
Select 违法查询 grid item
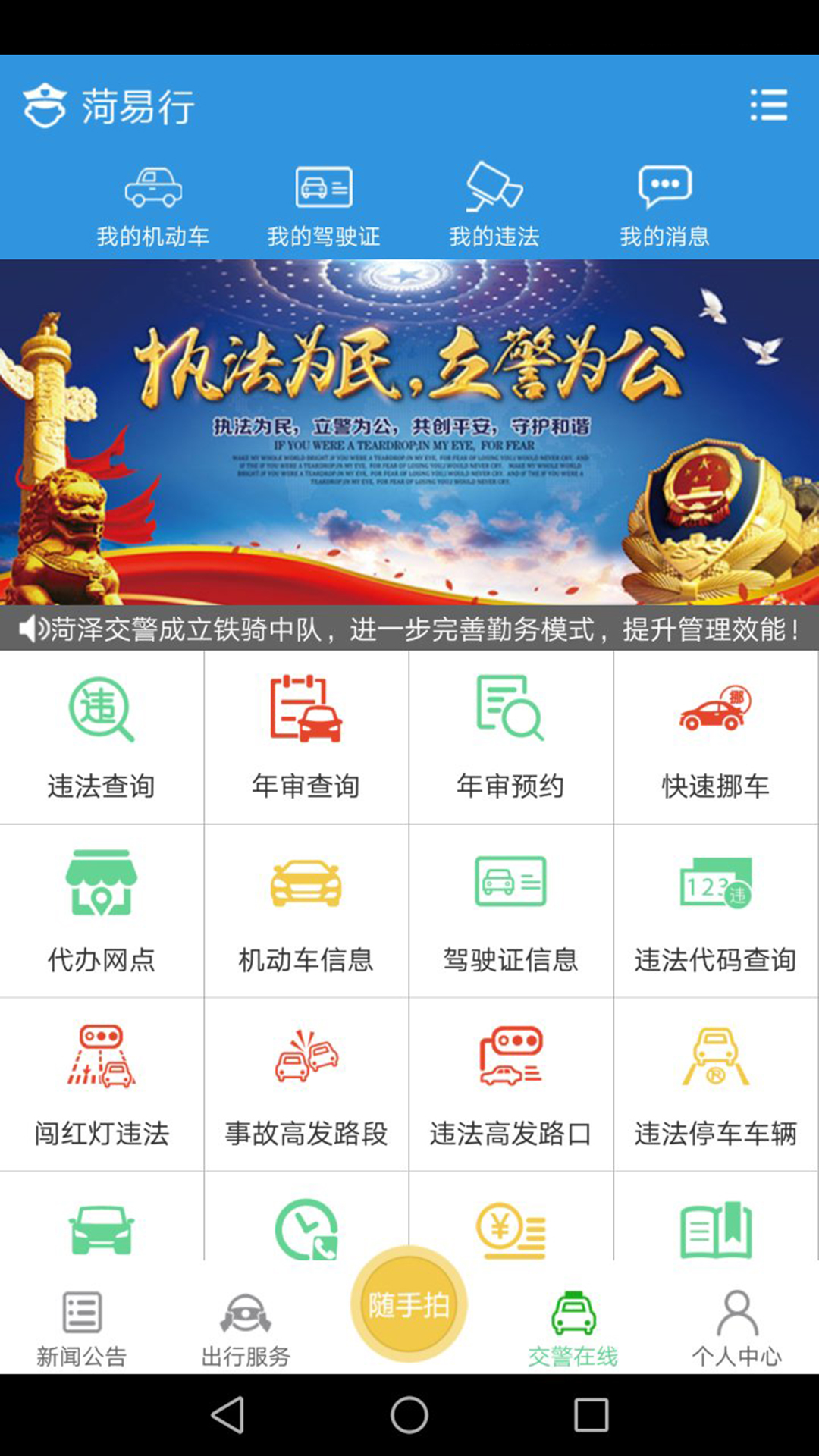tap(102, 737)
